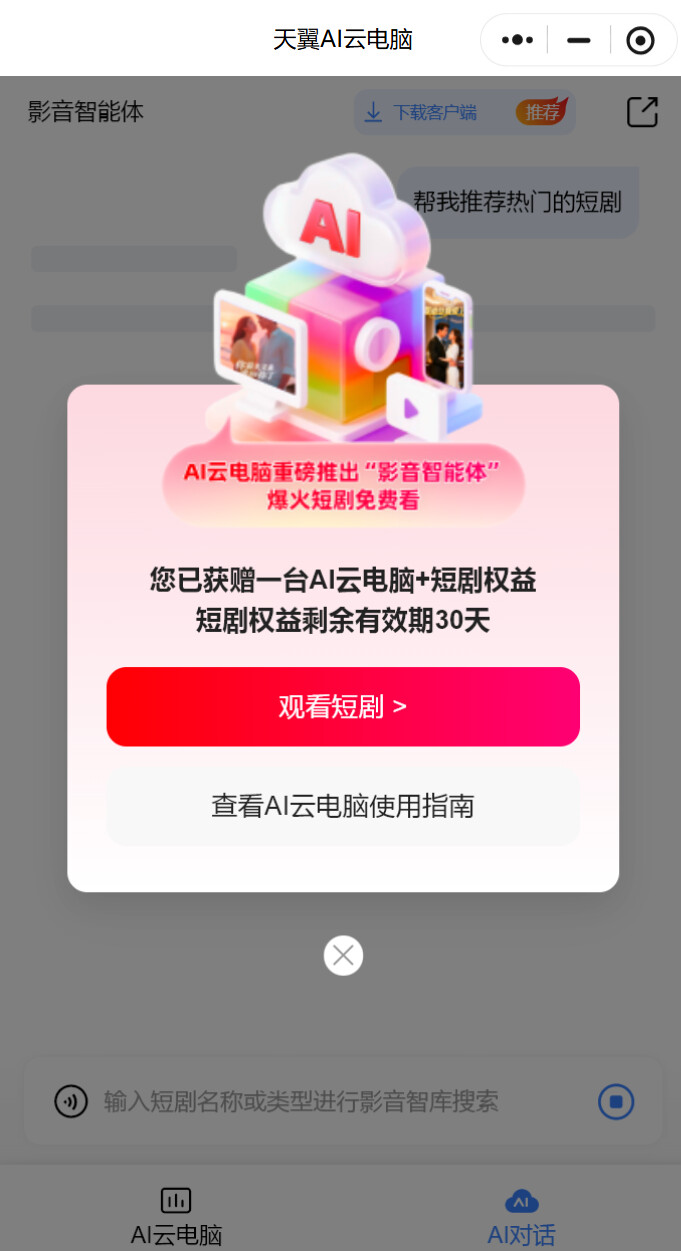Select the AI对话 tab

click(521, 1216)
